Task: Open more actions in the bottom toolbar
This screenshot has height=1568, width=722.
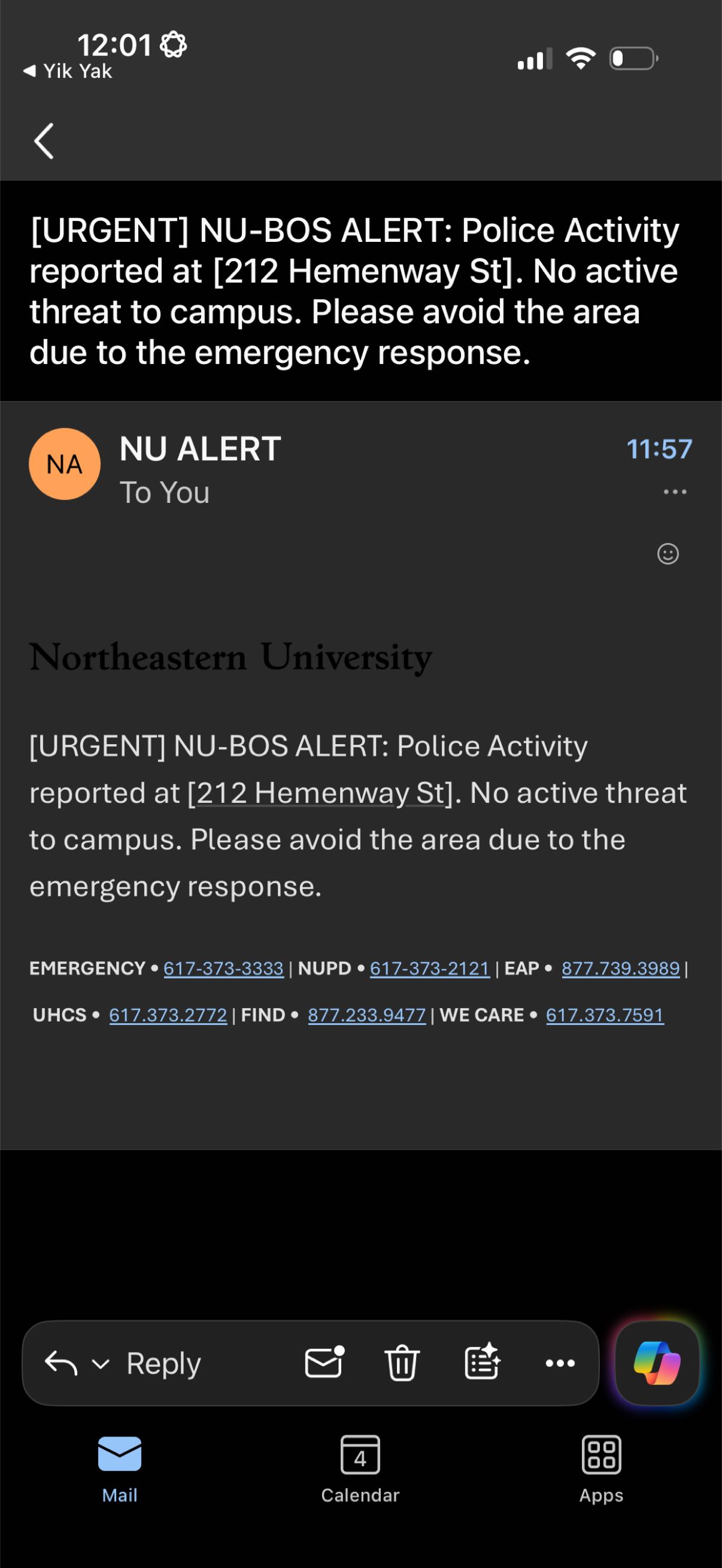Action: tap(560, 1363)
